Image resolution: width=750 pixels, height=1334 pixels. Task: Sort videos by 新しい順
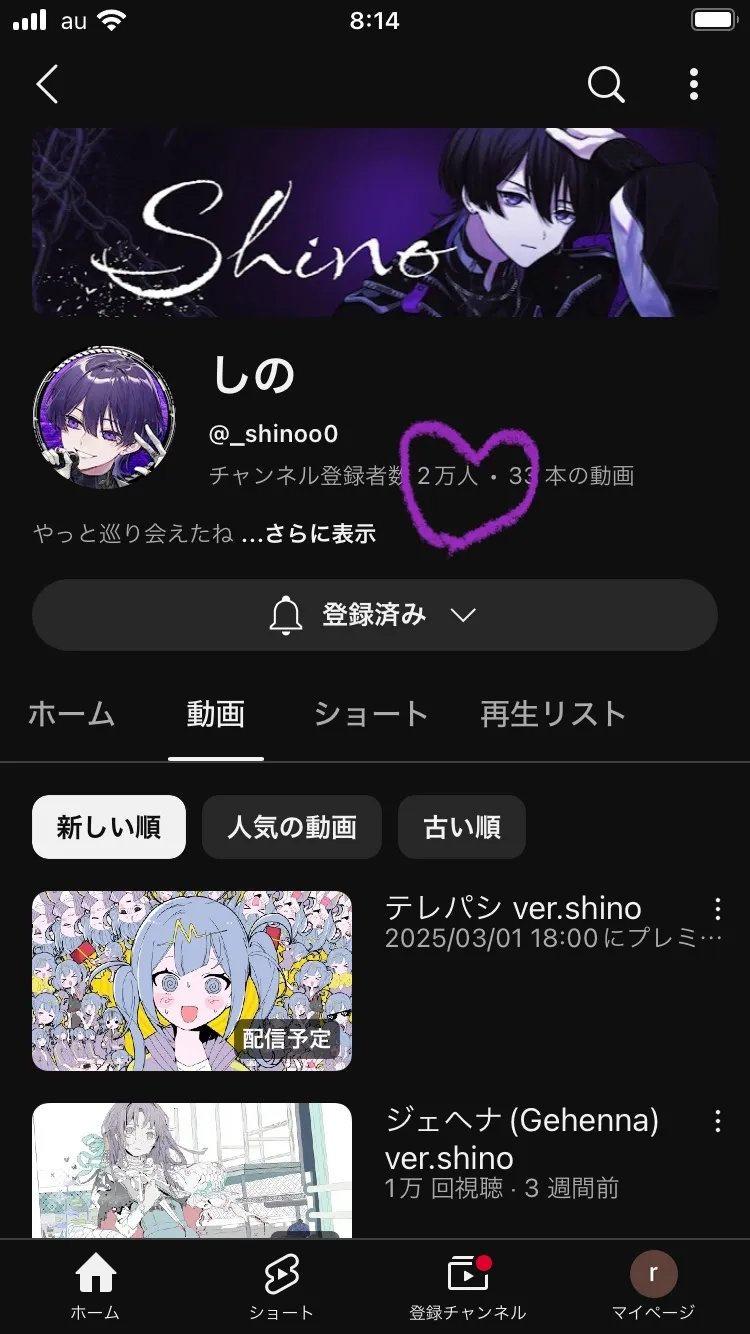coord(109,827)
